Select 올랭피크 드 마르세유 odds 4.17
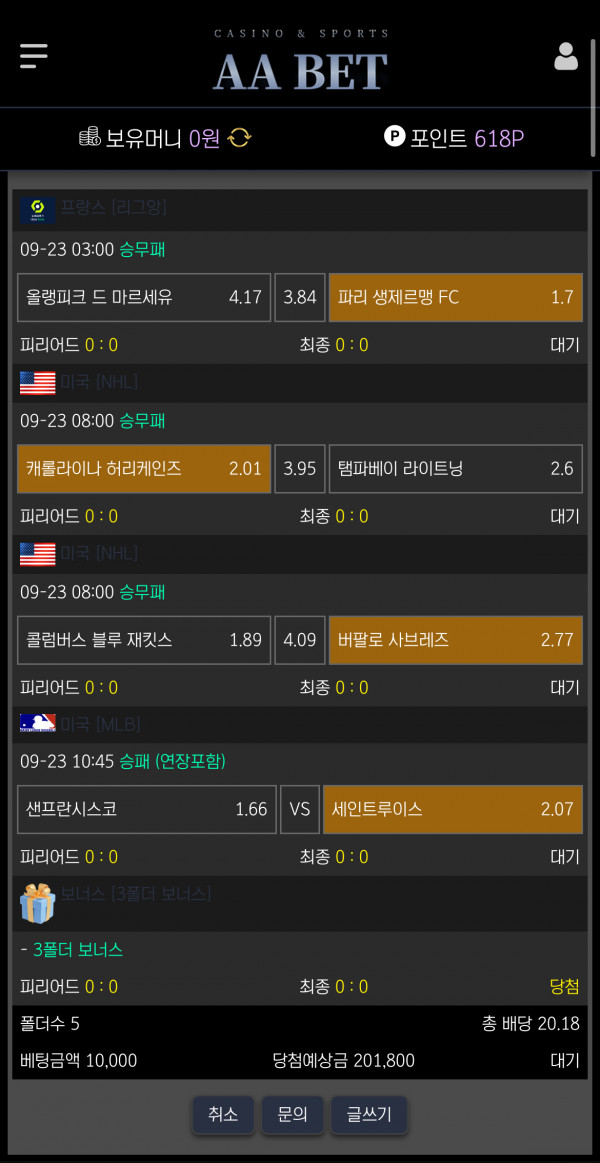This screenshot has width=600, height=1163. point(144,297)
